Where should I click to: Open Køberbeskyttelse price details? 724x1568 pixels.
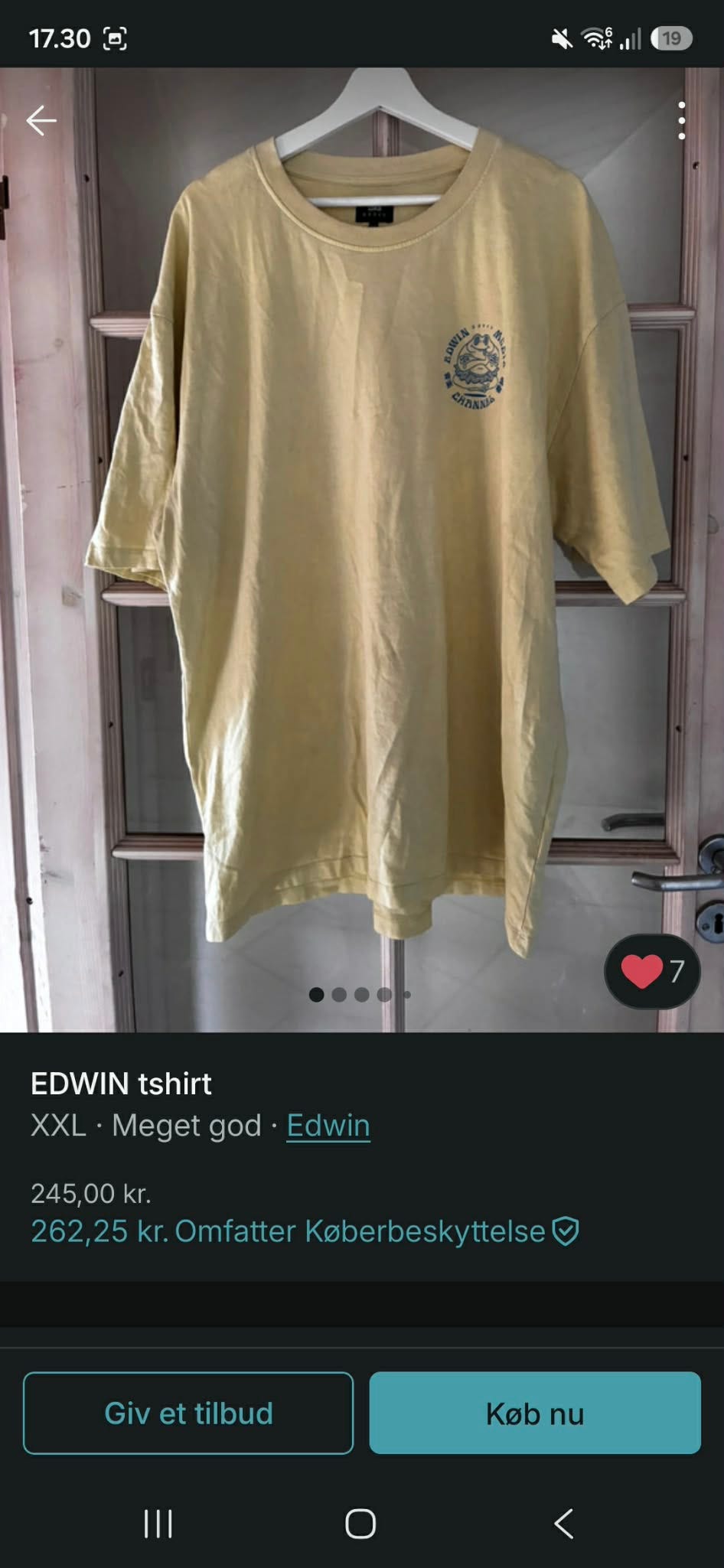pos(305,1231)
